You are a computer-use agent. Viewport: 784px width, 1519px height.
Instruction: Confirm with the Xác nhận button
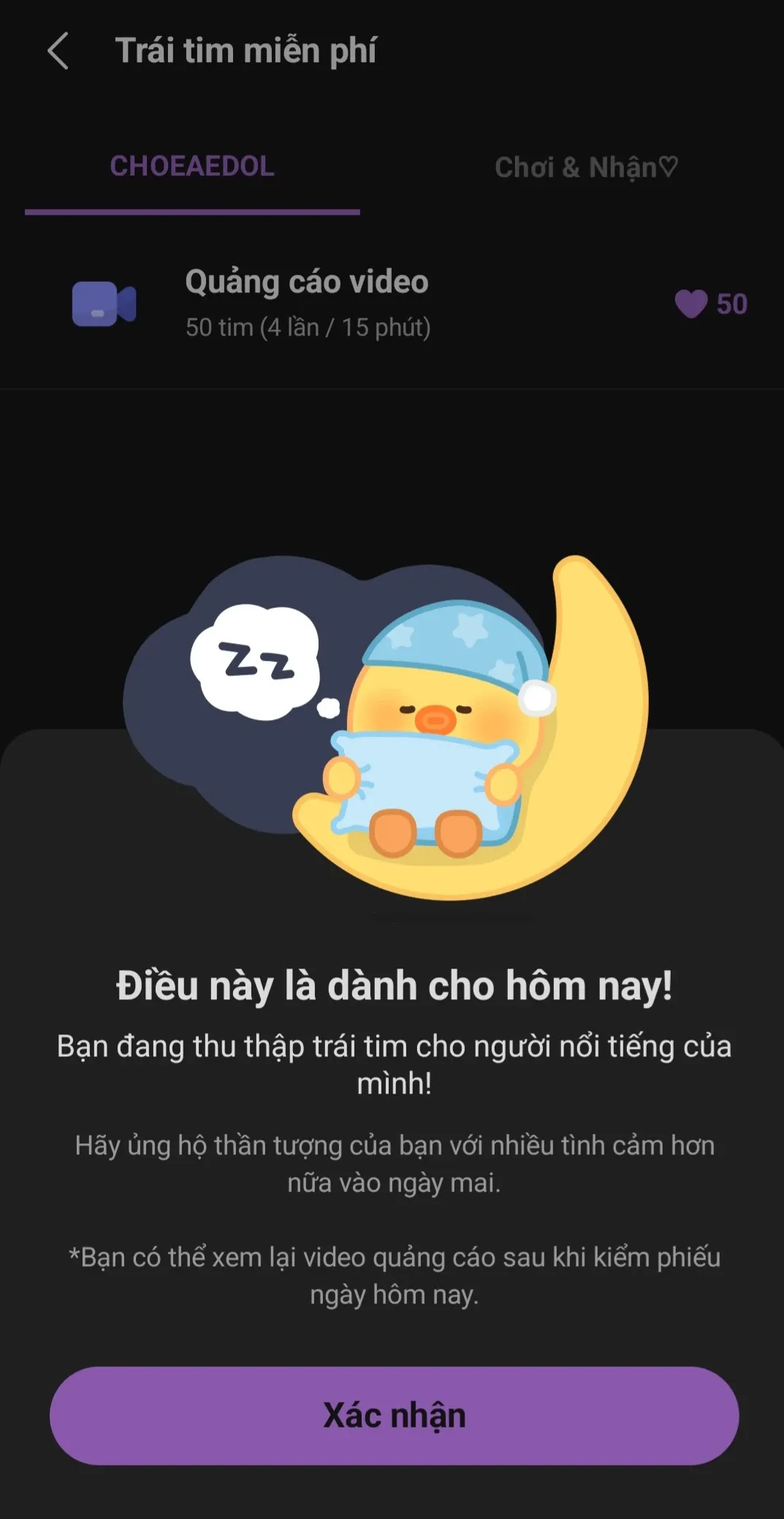(x=394, y=1415)
